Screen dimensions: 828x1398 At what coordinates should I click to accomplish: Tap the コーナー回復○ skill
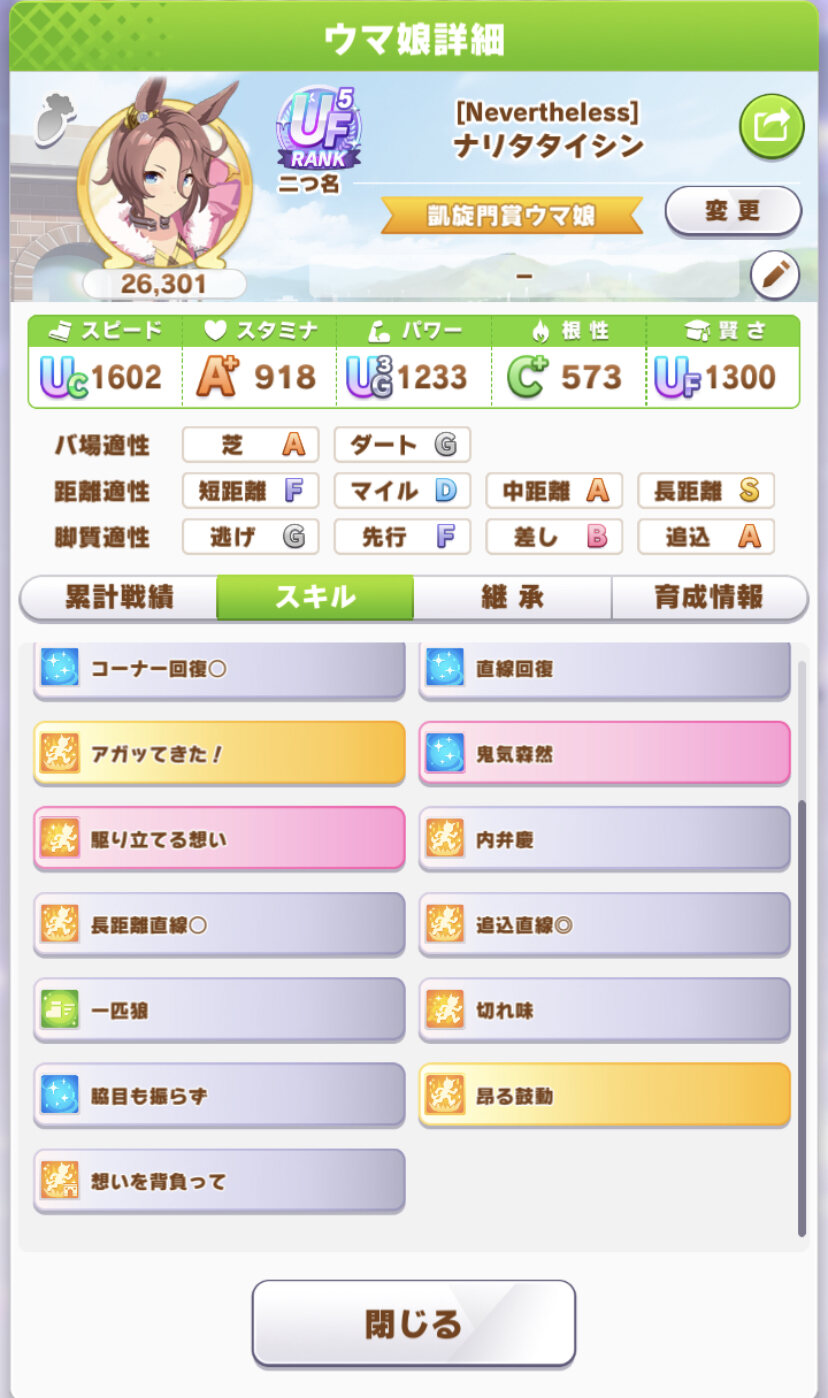219,670
